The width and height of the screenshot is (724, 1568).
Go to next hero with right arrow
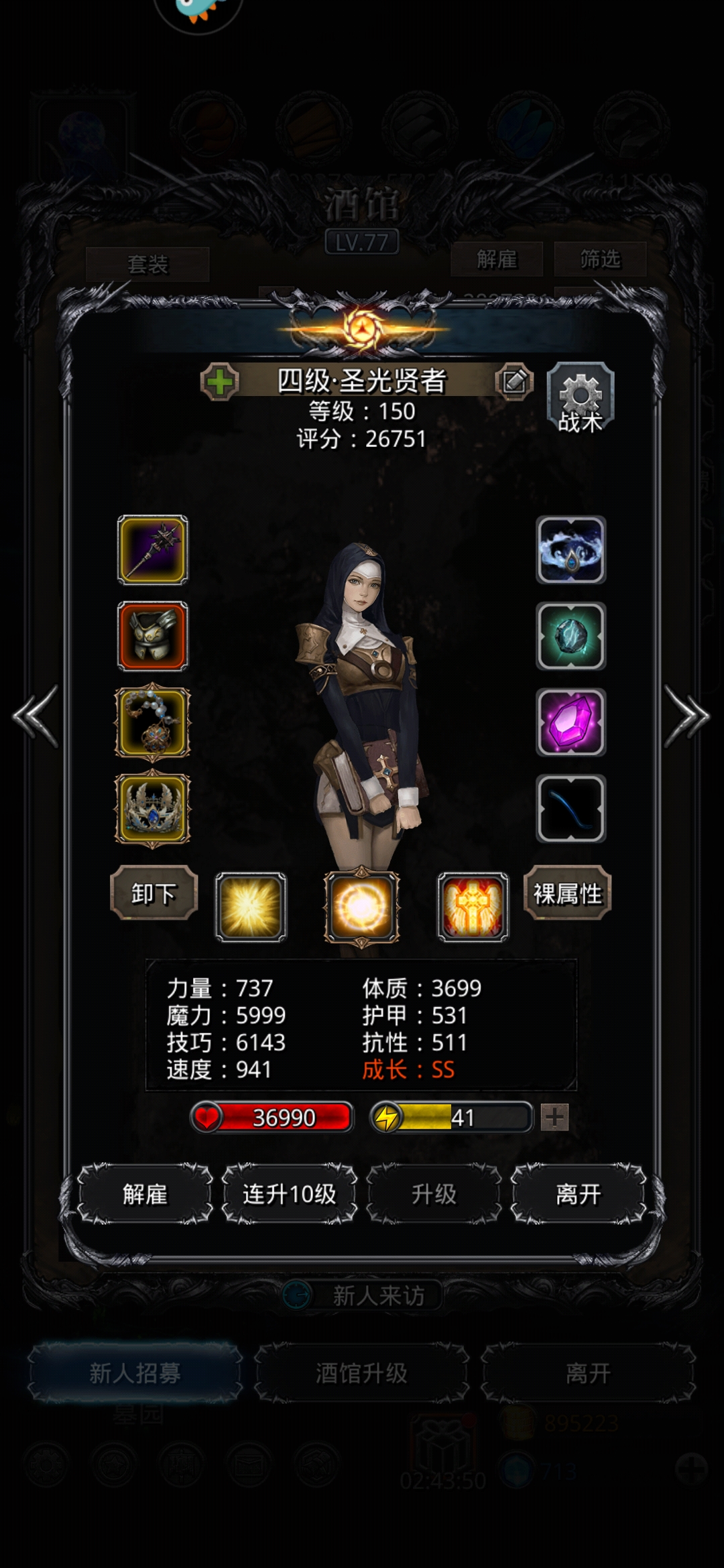pyautogui.click(x=686, y=716)
